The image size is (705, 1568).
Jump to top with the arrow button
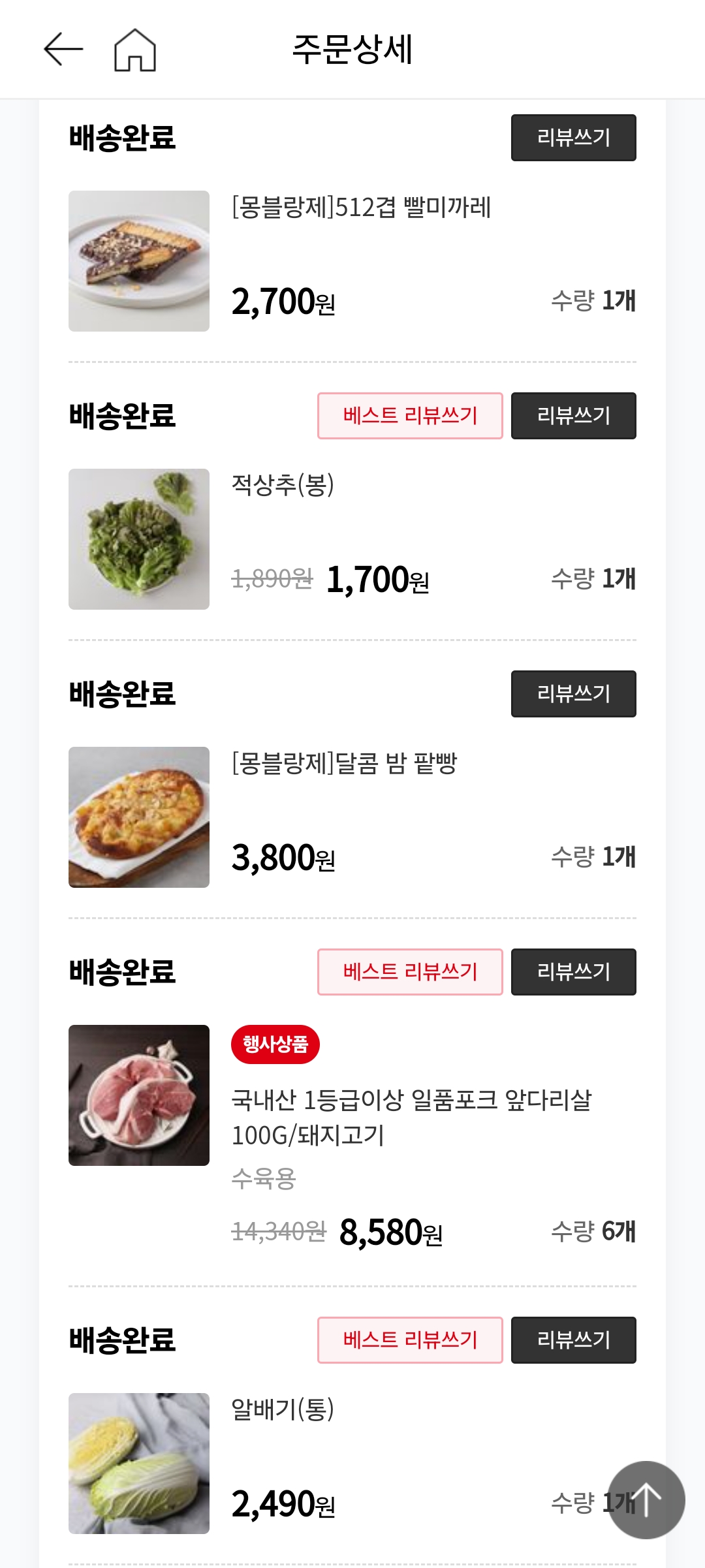point(646,1500)
